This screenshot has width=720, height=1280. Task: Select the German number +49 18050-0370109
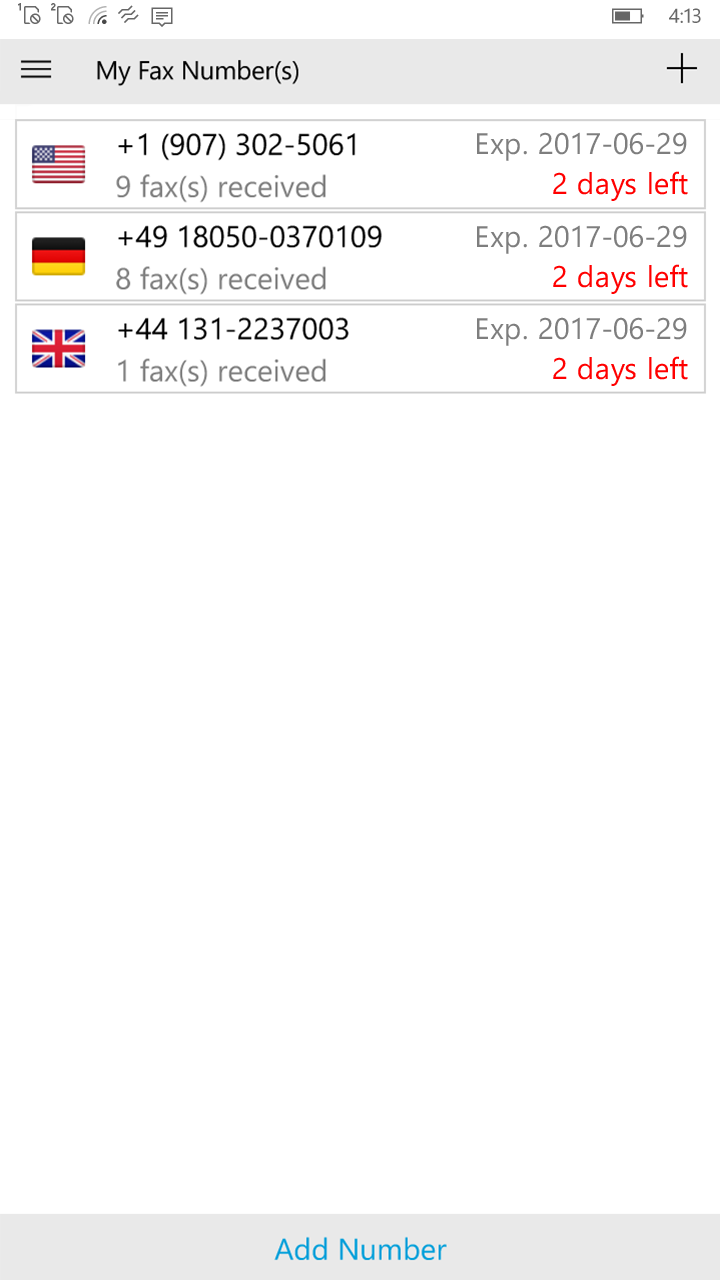click(360, 257)
